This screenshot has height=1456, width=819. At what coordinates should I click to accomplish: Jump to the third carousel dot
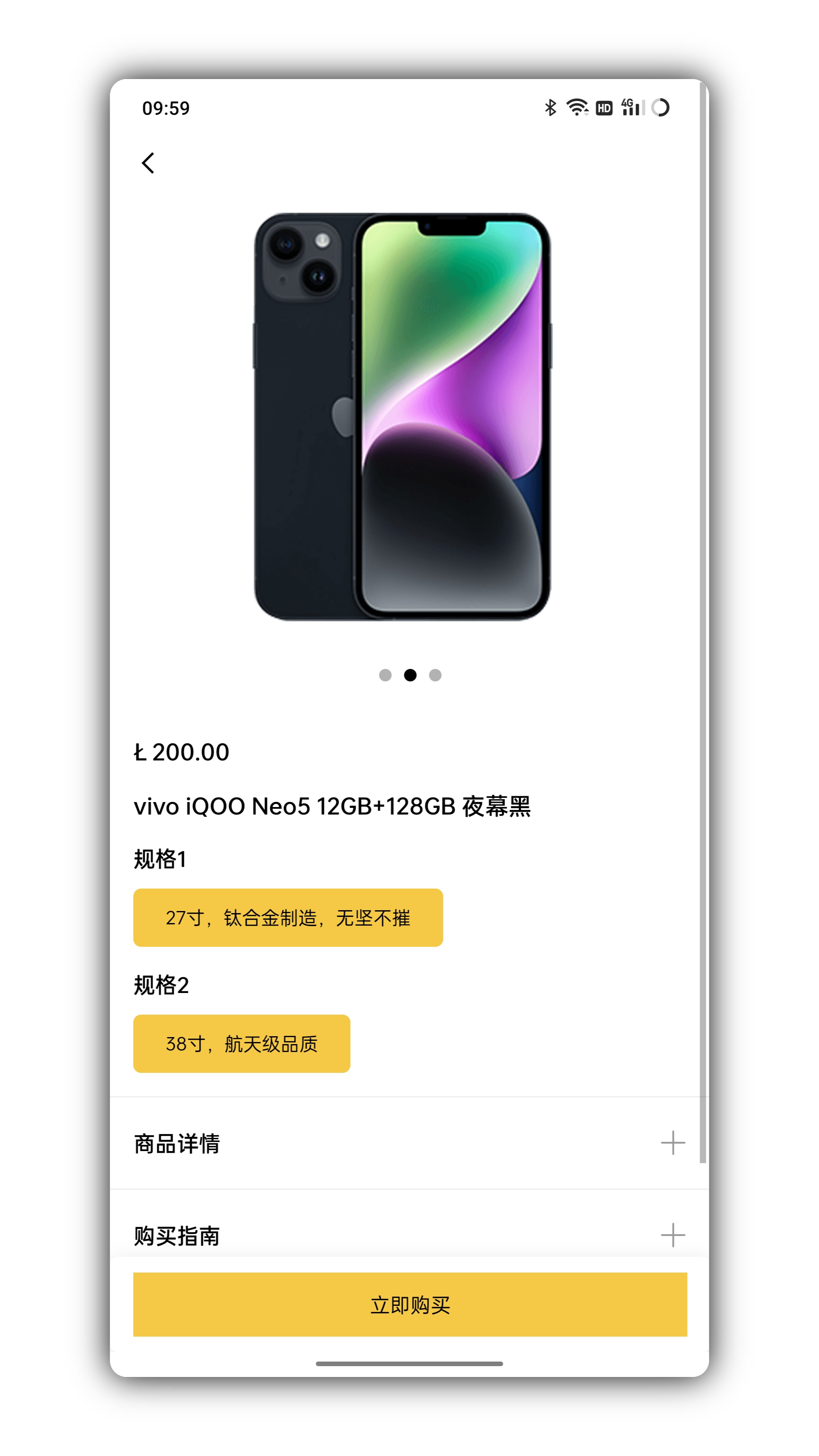(x=435, y=675)
